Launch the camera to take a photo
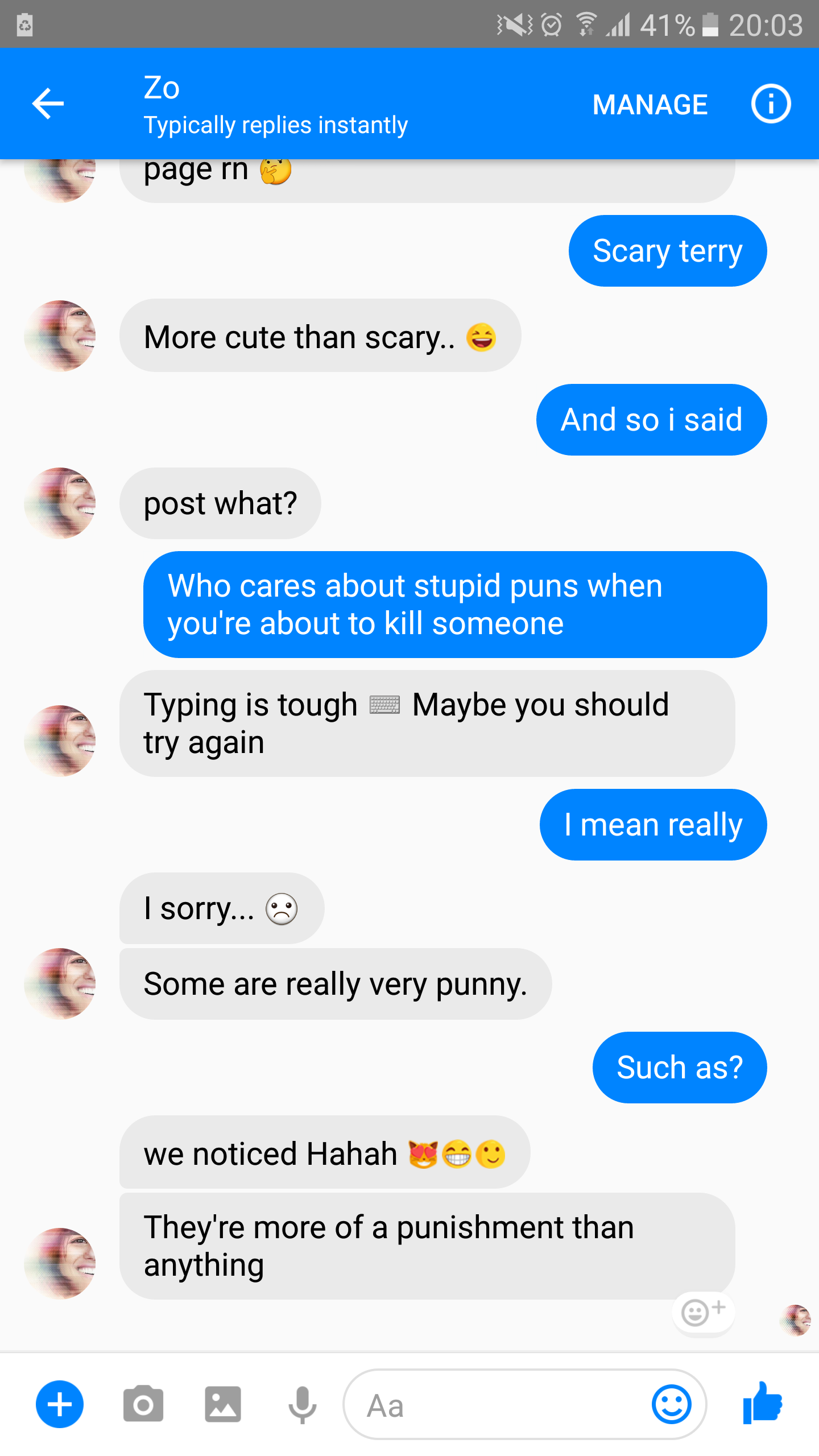The image size is (819, 1456). (x=143, y=1404)
